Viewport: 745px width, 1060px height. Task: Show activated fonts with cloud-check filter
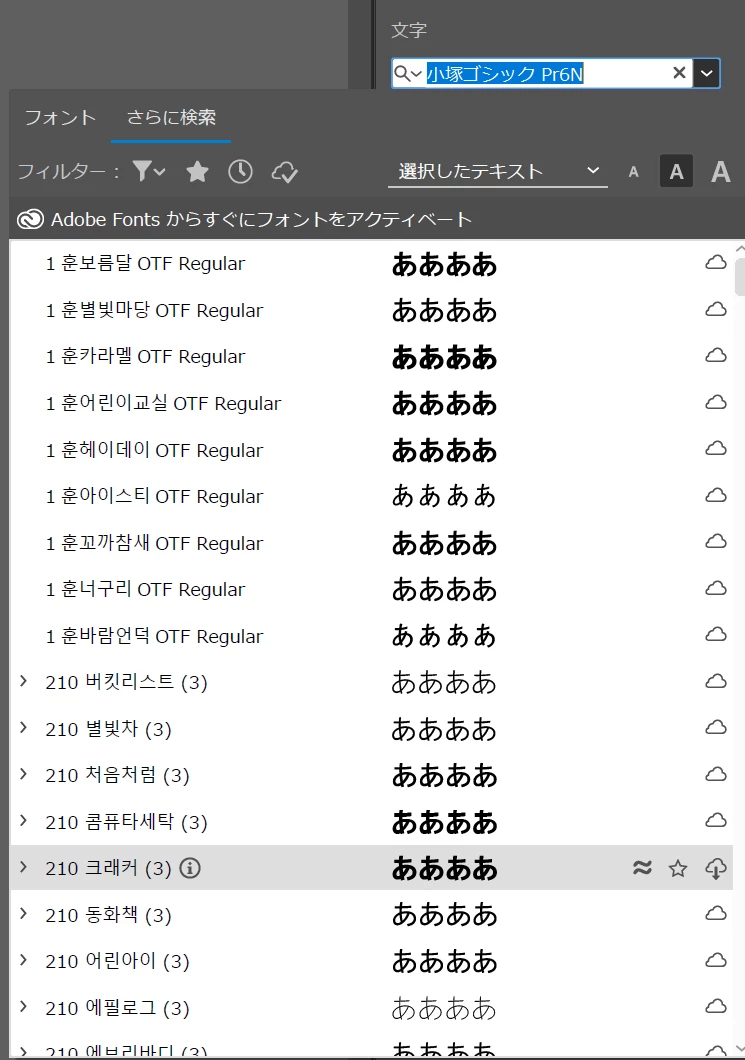(284, 172)
